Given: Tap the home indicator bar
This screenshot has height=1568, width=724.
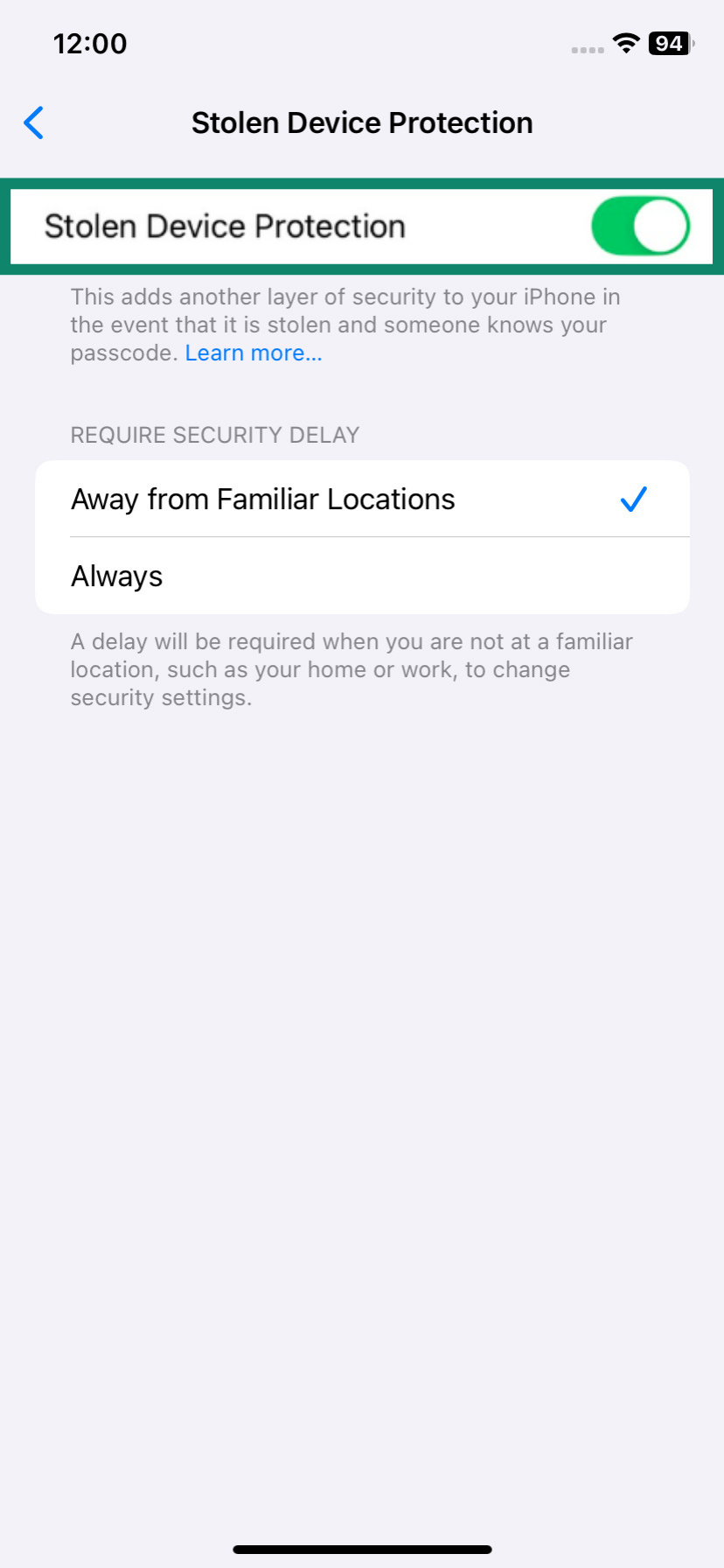Looking at the screenshot, I should point(362,1547).
